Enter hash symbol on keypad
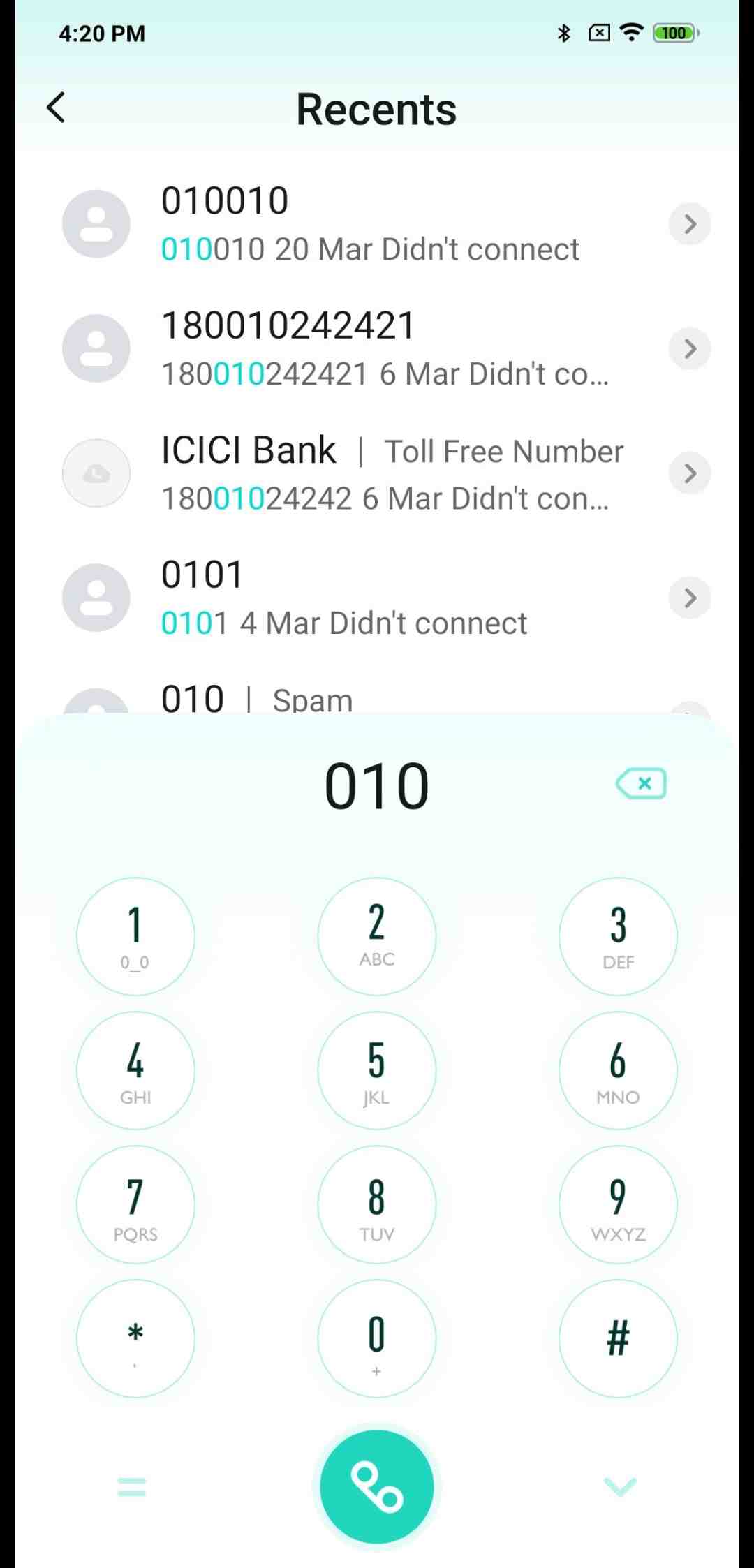The width and height of the screenshot is (754, 1568). 618,1338
